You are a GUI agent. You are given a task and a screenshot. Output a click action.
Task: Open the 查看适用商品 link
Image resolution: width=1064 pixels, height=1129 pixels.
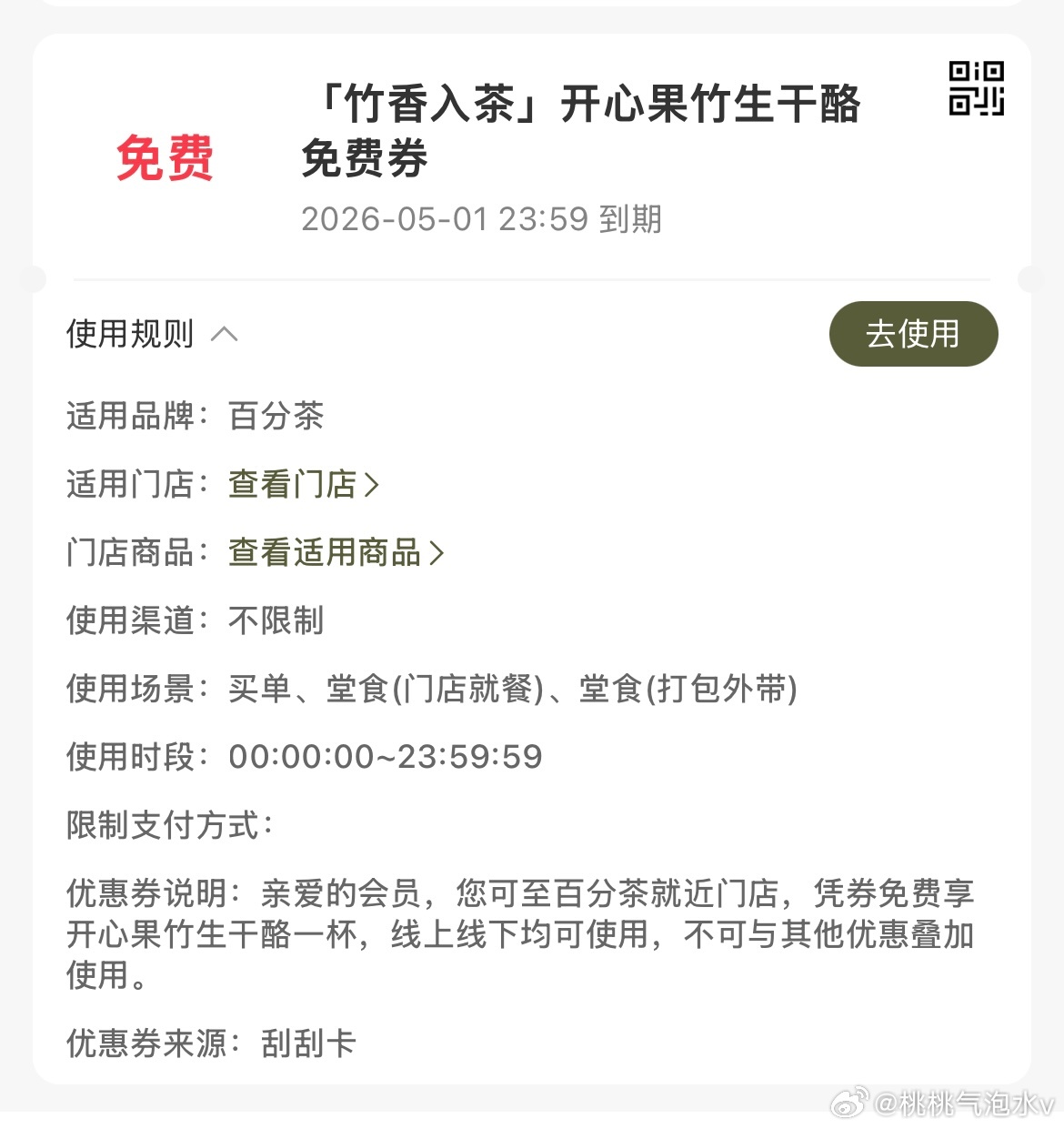336,552
